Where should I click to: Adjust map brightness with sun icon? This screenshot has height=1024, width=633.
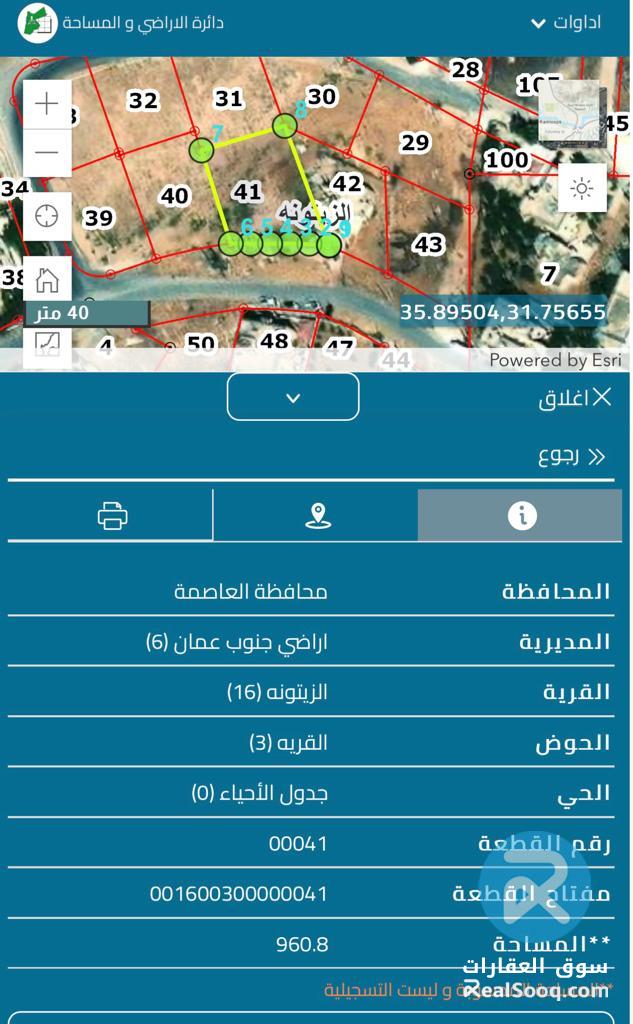[x=582, y=188]
